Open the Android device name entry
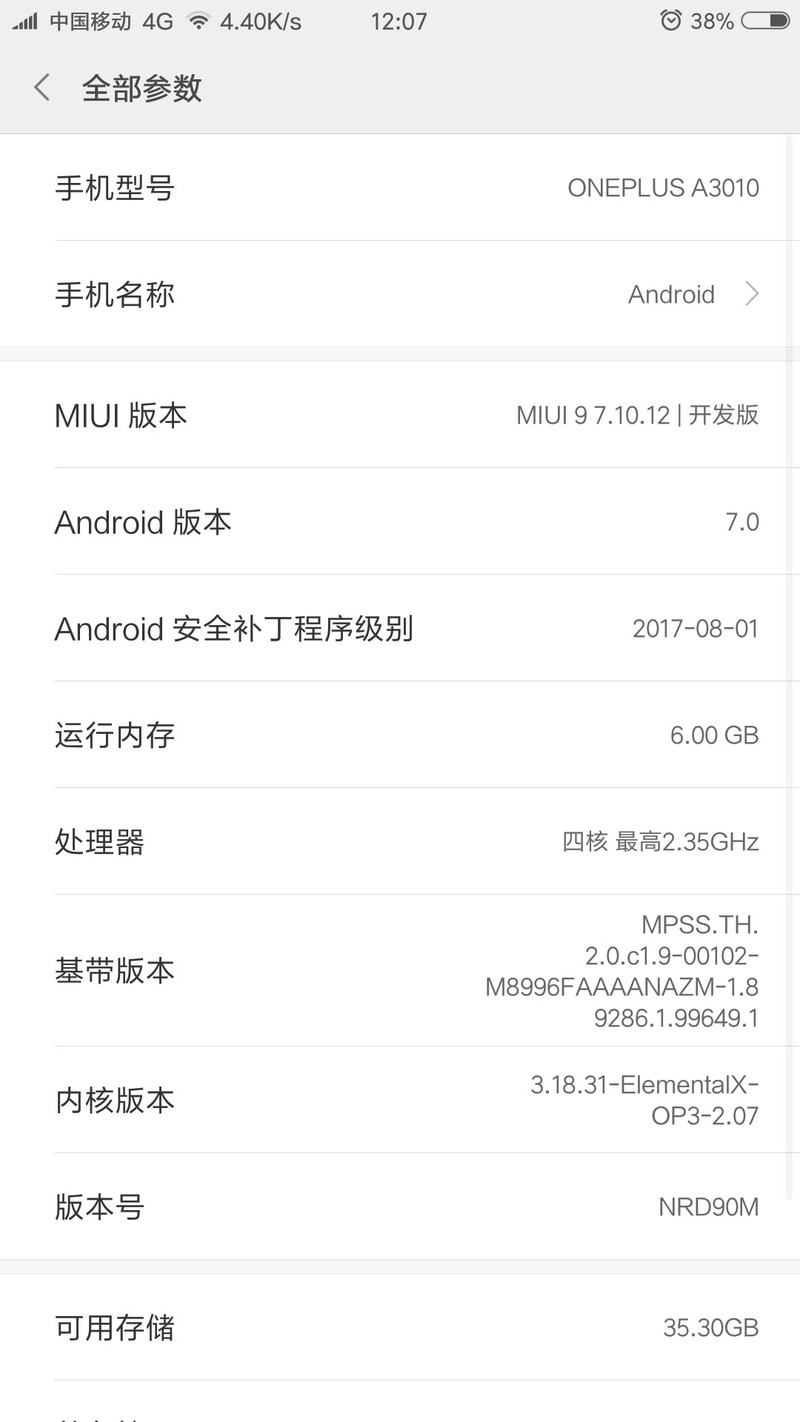800x1422 pixels. coord(671,294)
